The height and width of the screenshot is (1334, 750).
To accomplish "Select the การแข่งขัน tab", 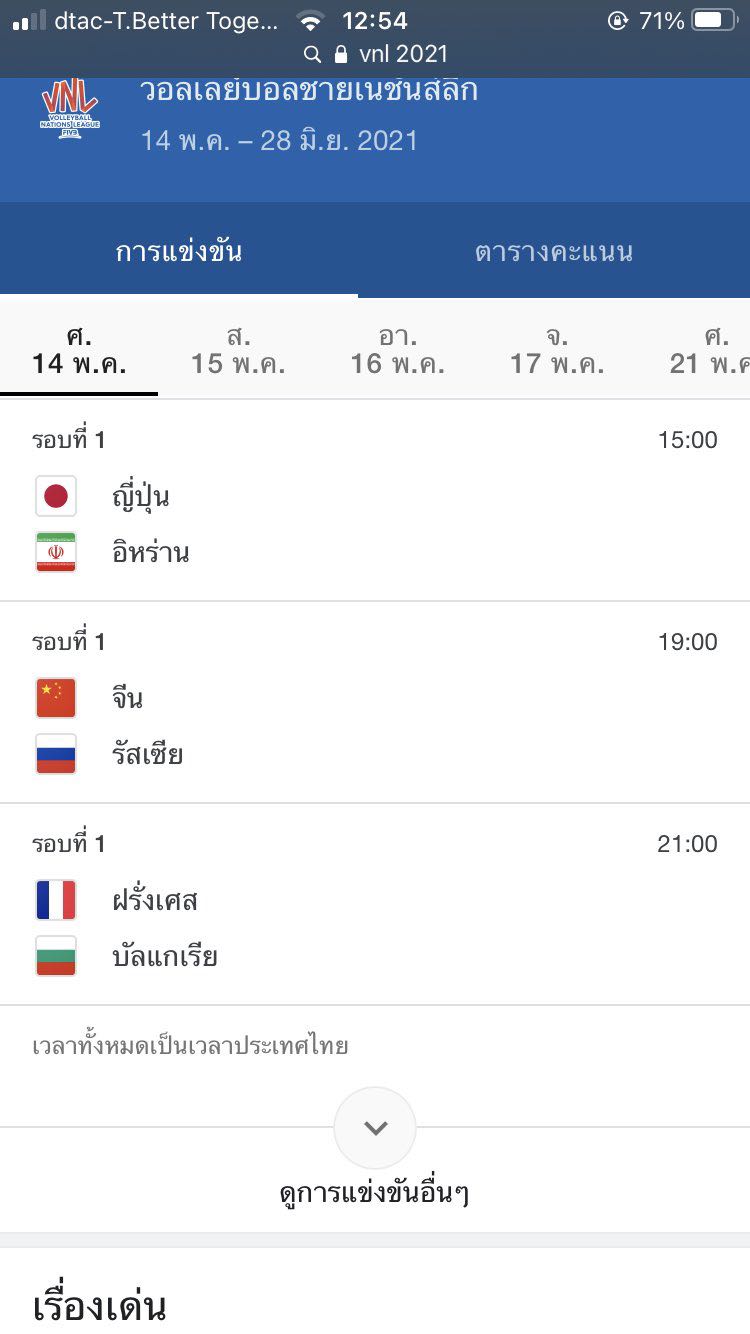I will pyautogui.click(x=179, y=251).
